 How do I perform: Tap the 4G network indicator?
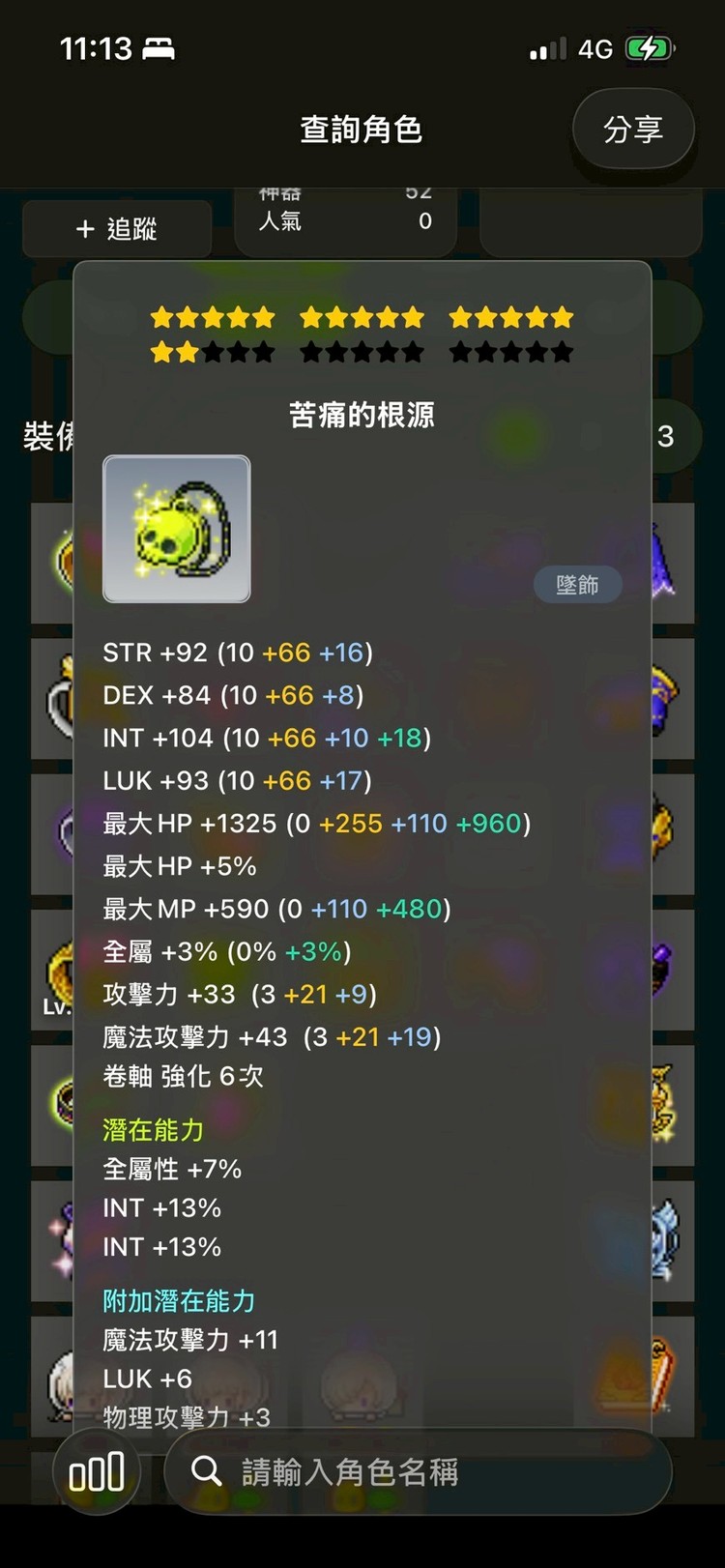(596, 46)
